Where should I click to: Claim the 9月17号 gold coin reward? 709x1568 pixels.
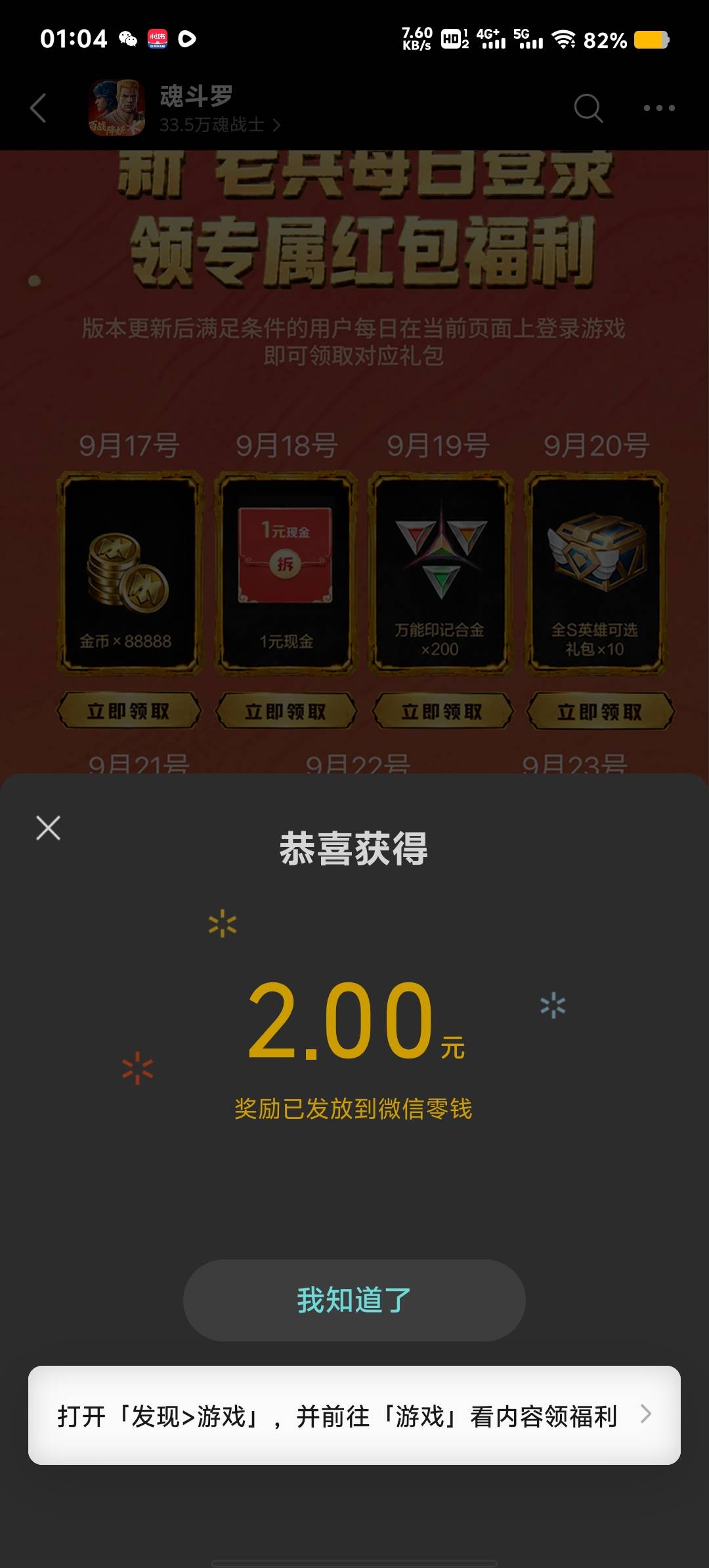point(129,711)
